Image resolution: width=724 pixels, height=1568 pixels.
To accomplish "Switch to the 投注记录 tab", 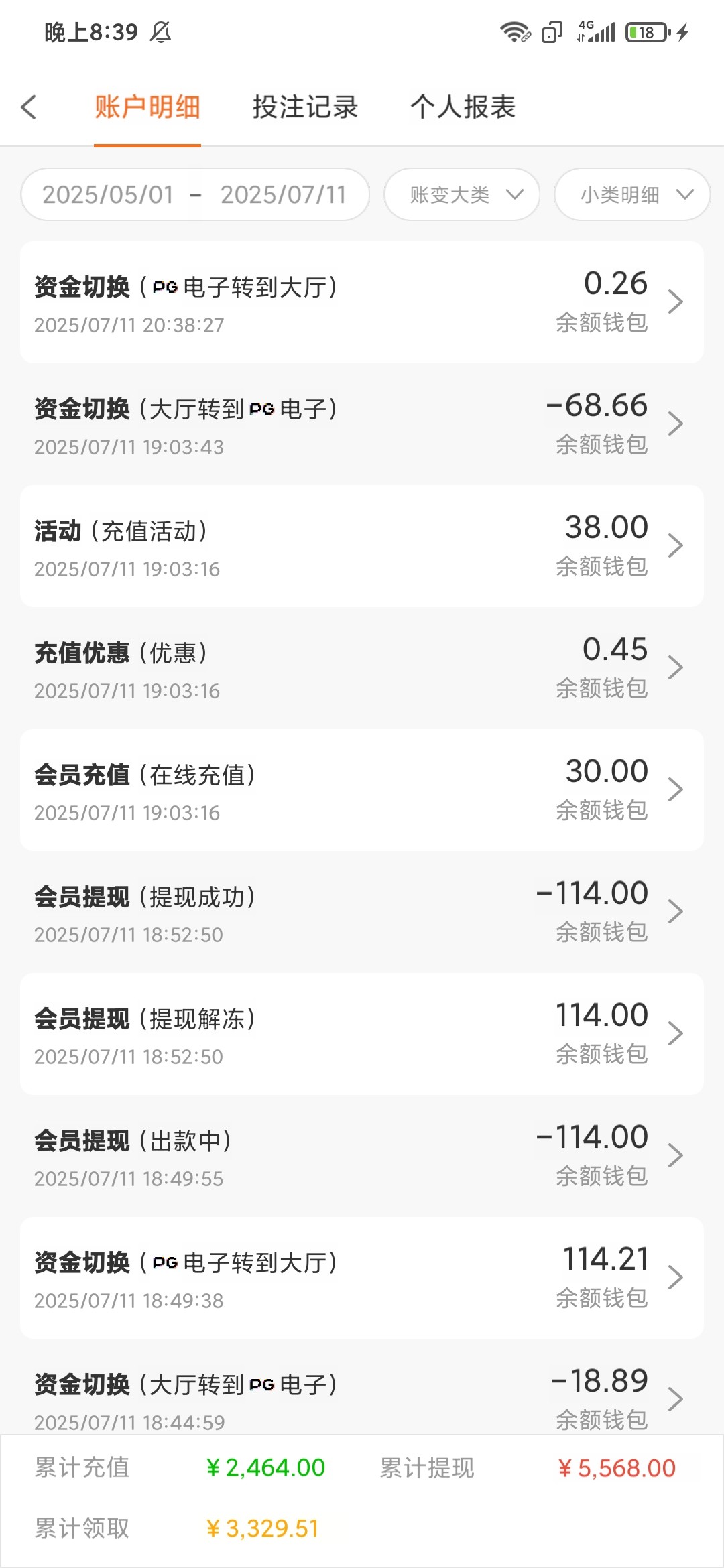I will coord(305,107).
